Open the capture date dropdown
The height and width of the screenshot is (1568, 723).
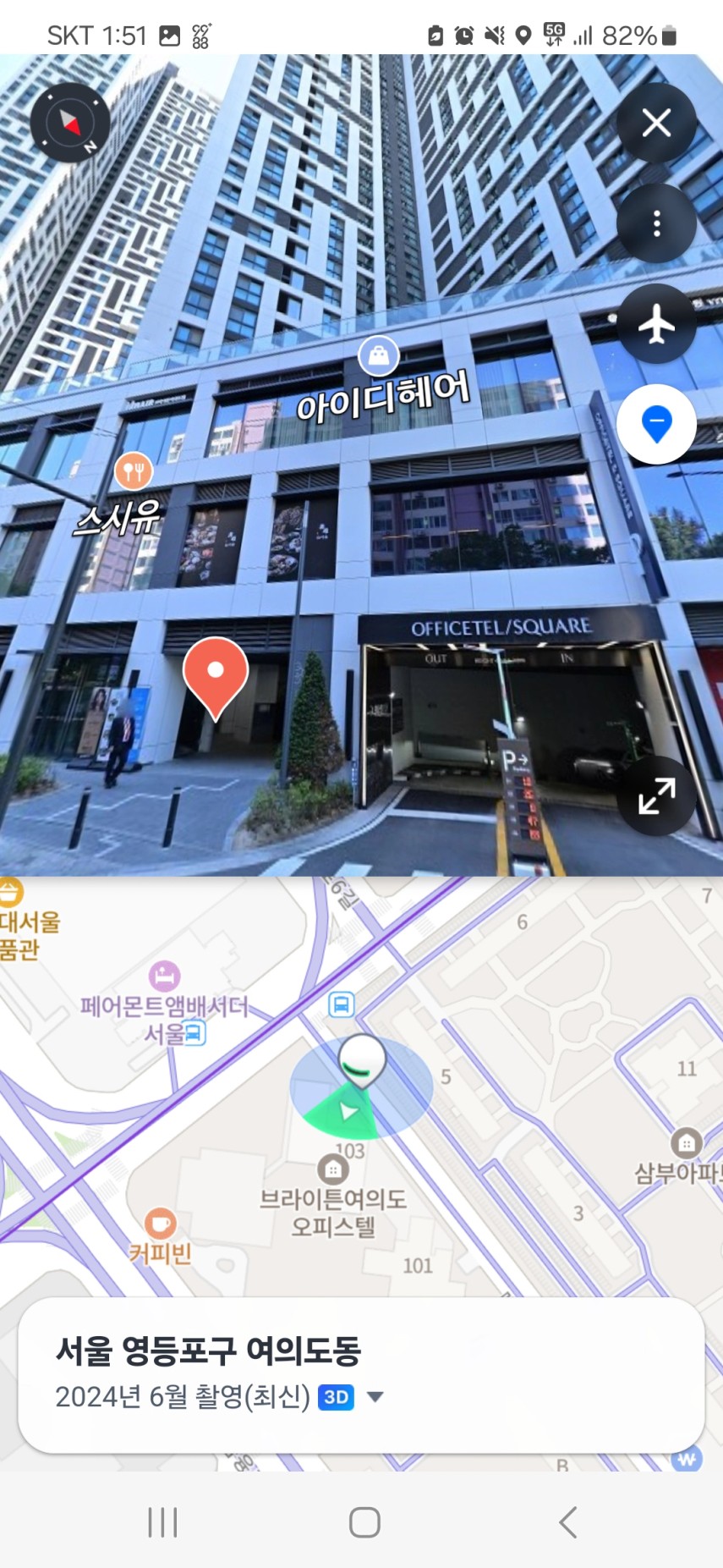tap(375, 1396)
